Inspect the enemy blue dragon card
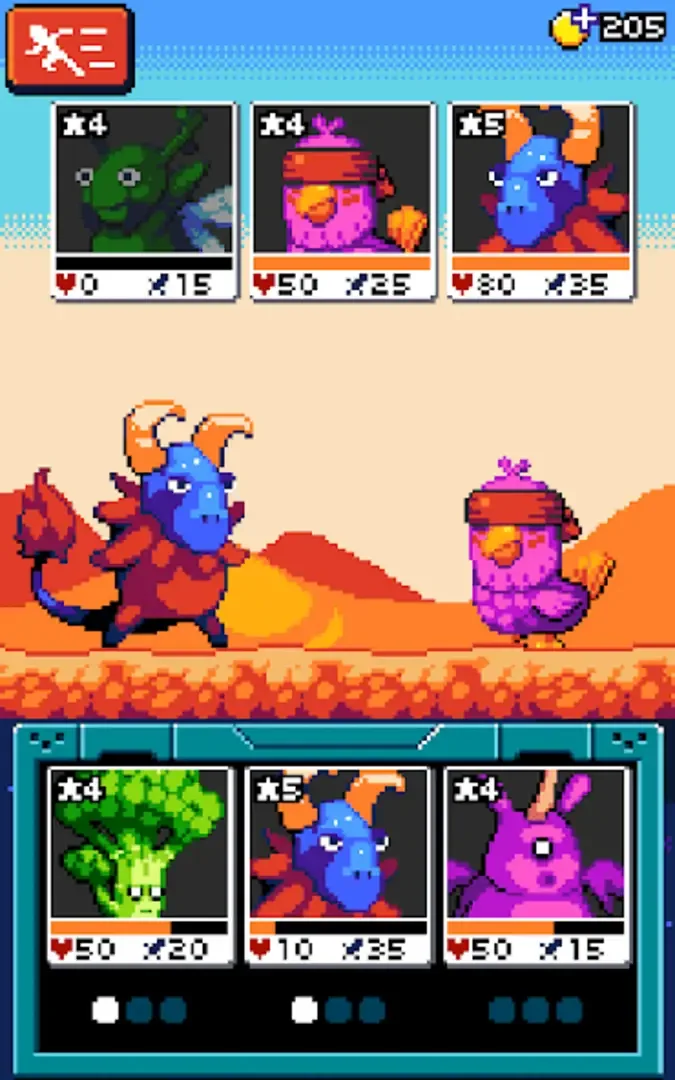Screen dimensions: 675x1080 (x=541, y=200)
